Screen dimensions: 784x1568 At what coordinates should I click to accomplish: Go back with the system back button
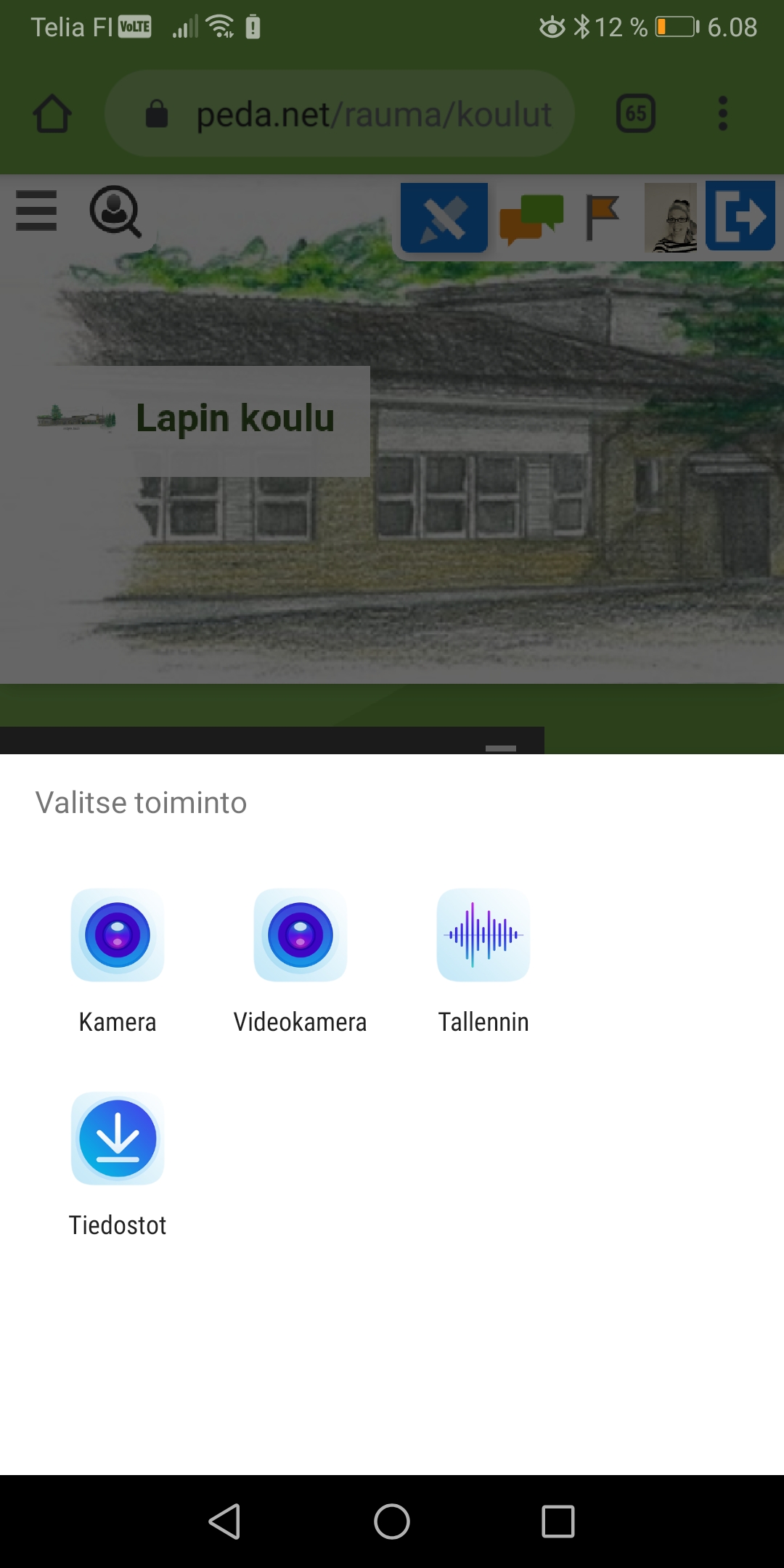click(x=225, y=1521)
